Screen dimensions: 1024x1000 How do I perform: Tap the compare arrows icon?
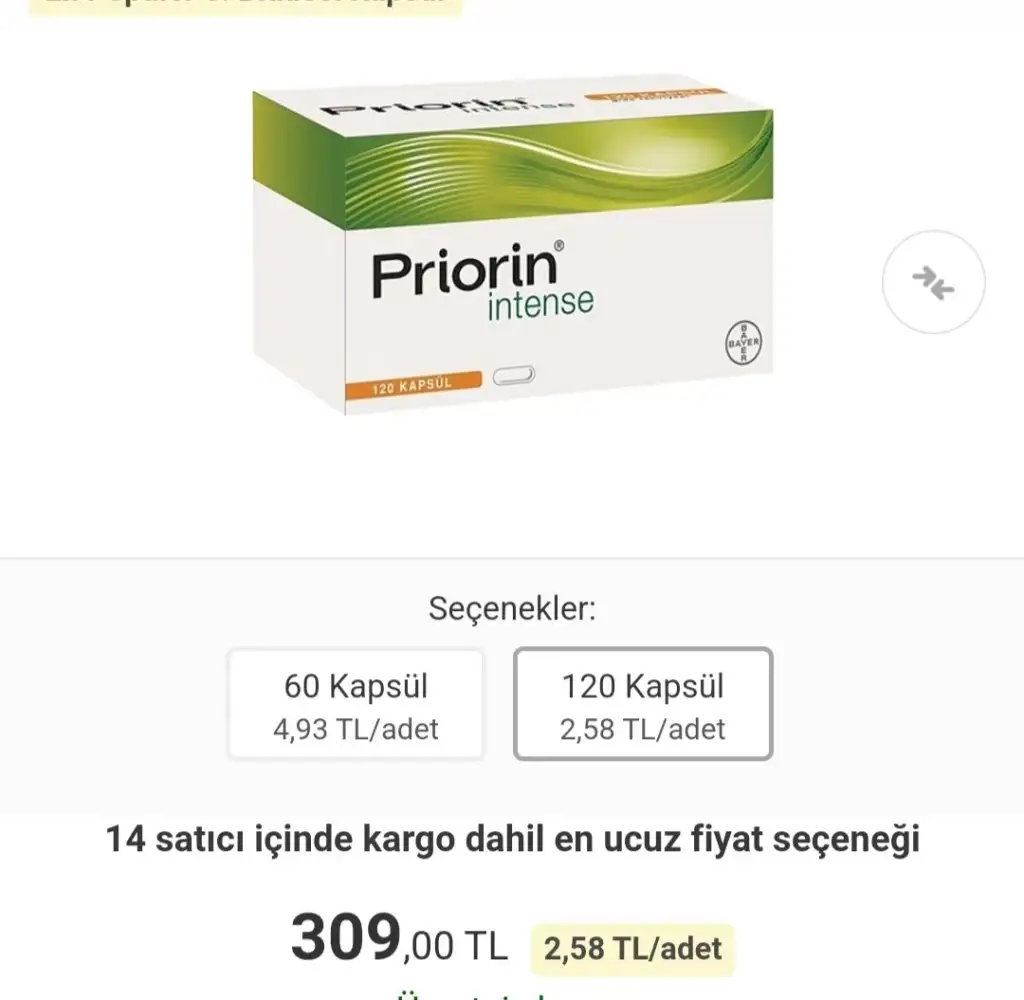pyautogui.click(x=933, y=282)
